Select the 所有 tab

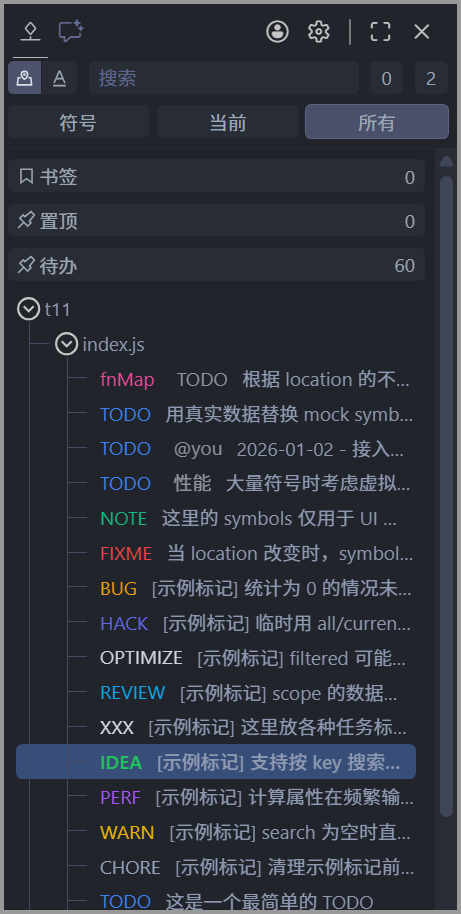point(376,122)
